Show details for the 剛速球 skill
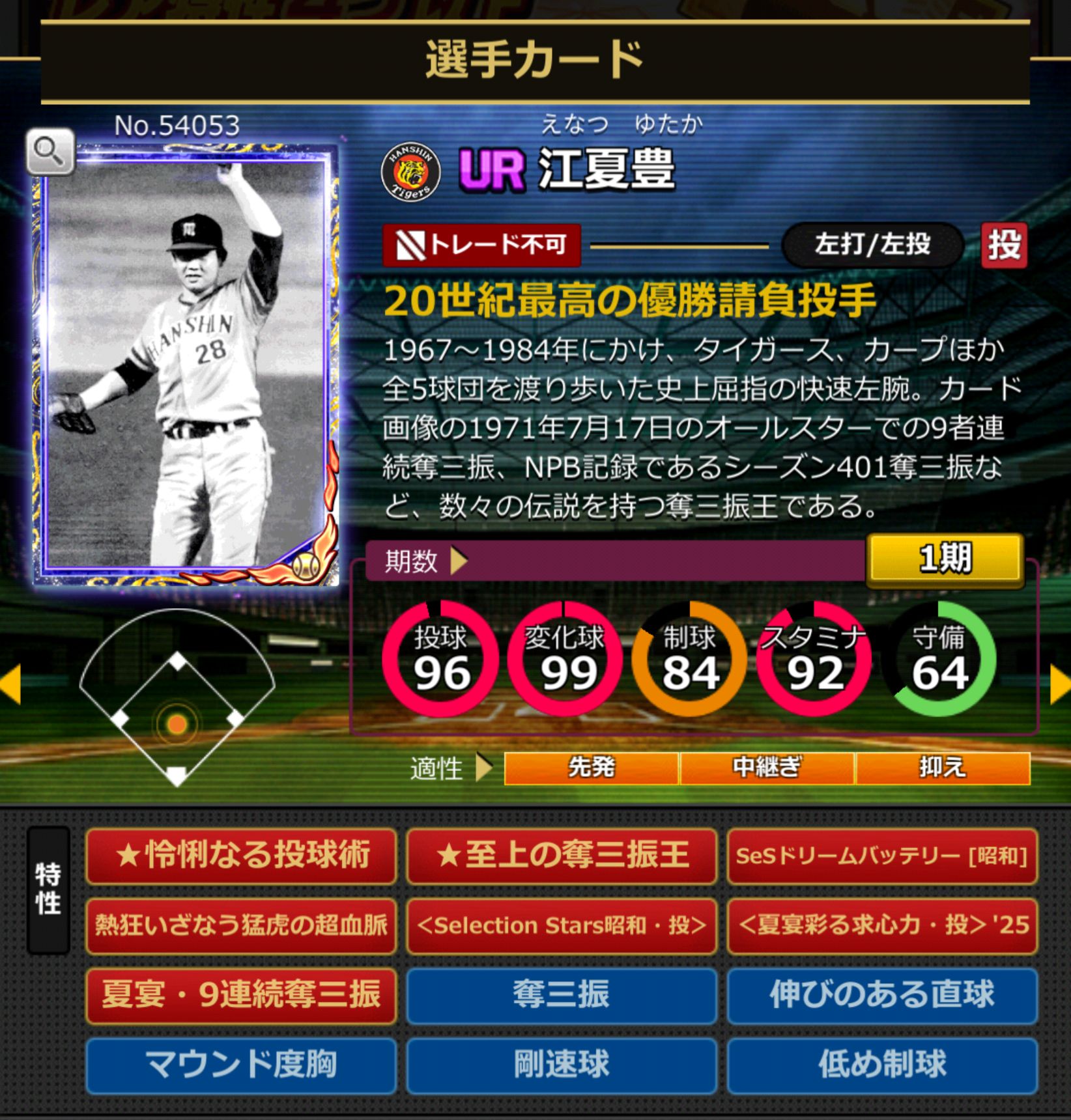1071x1120 pixels. pos(562,1065)
